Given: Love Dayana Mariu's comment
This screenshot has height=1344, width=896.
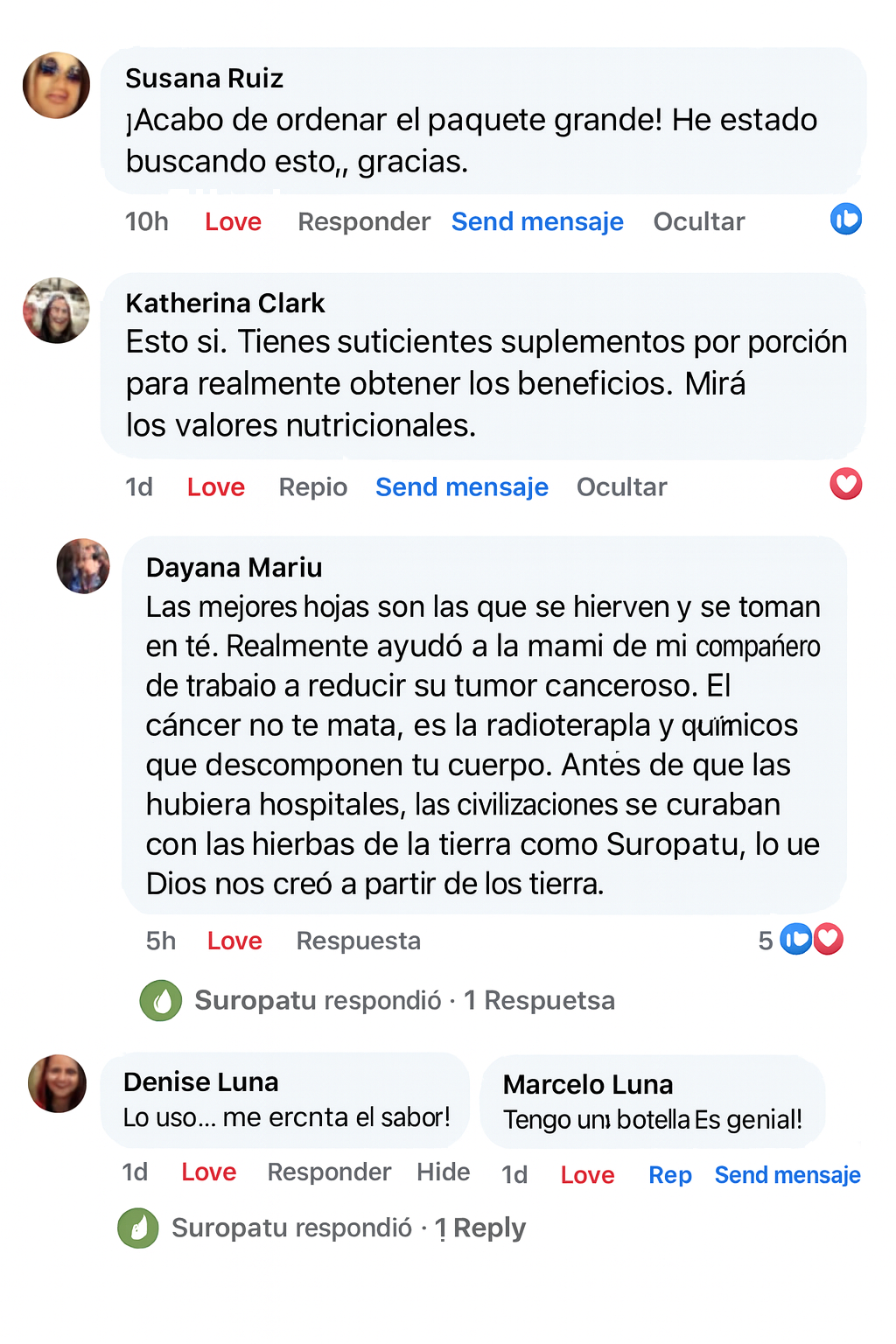Looking at the screenshot, I should pos(234,941).
